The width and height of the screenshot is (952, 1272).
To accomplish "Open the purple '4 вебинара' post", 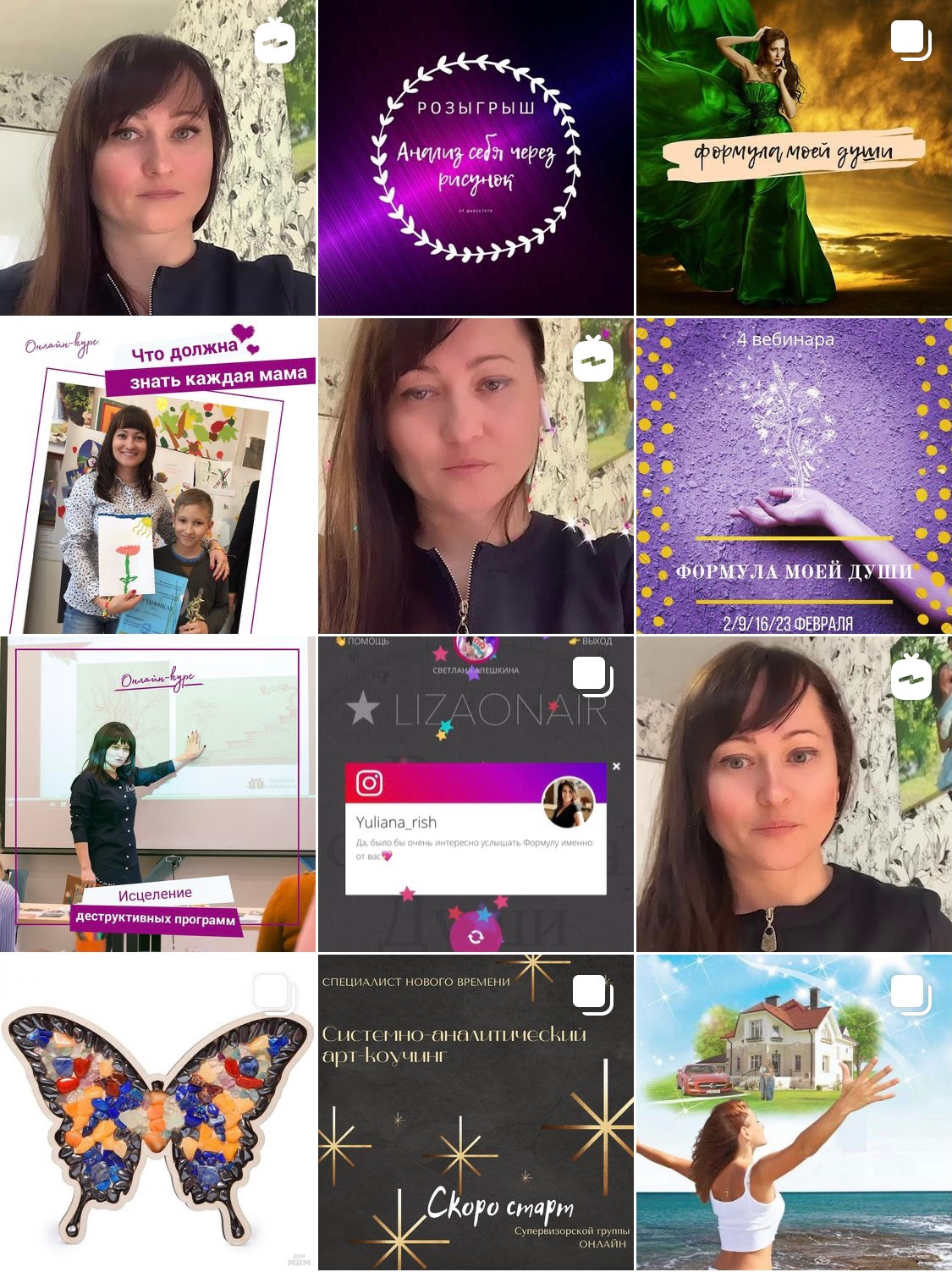I will click(793, 476).
